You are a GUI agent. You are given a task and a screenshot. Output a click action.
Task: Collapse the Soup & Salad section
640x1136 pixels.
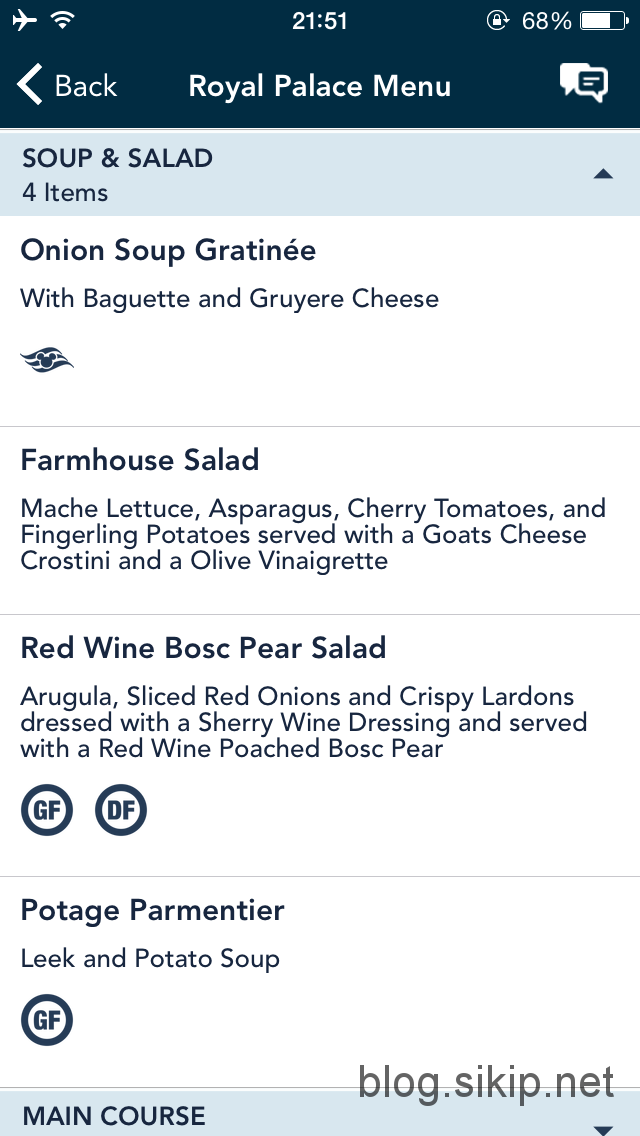click(x=320, y=174)
